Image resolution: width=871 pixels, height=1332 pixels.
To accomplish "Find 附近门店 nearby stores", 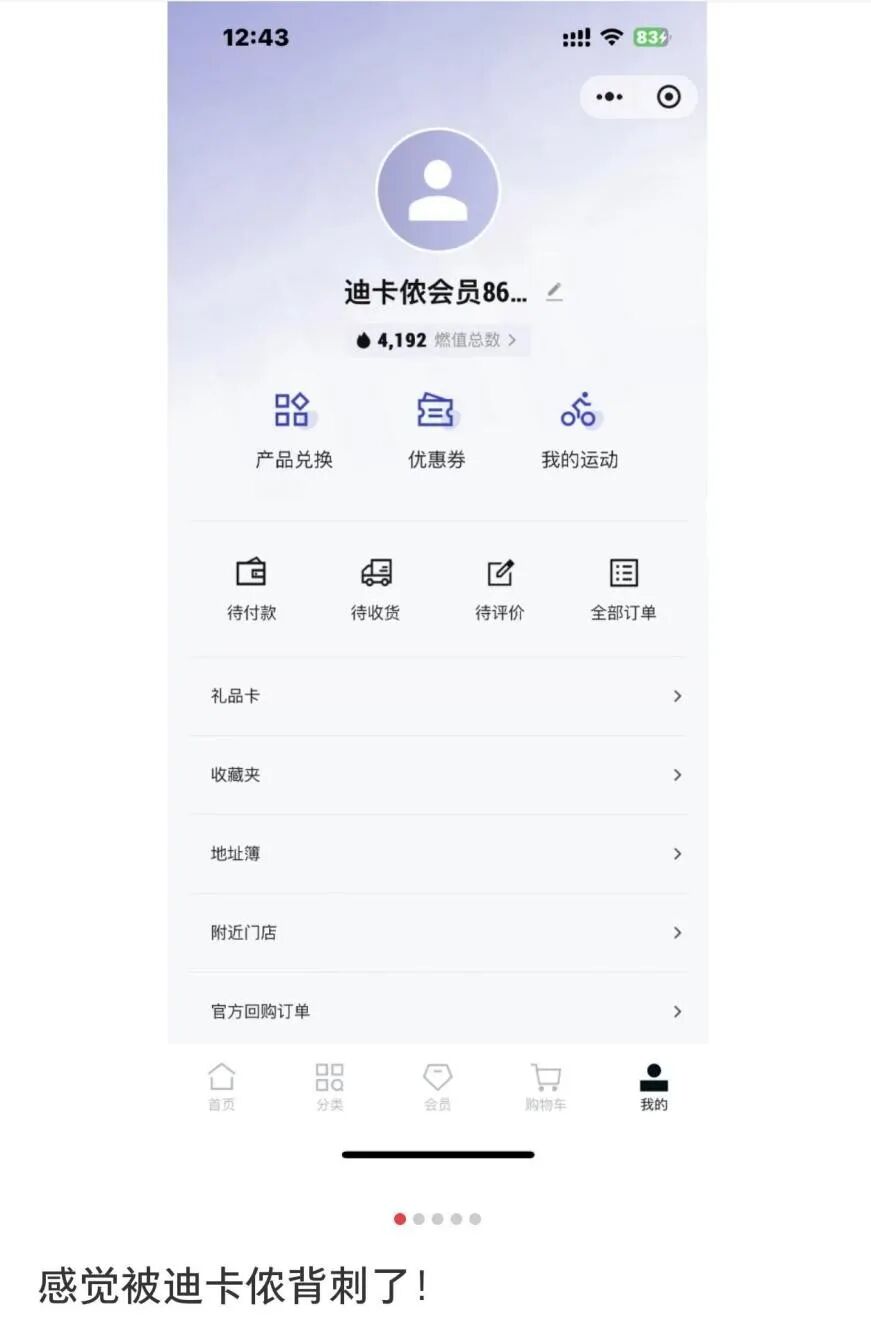I will point(437,933).
